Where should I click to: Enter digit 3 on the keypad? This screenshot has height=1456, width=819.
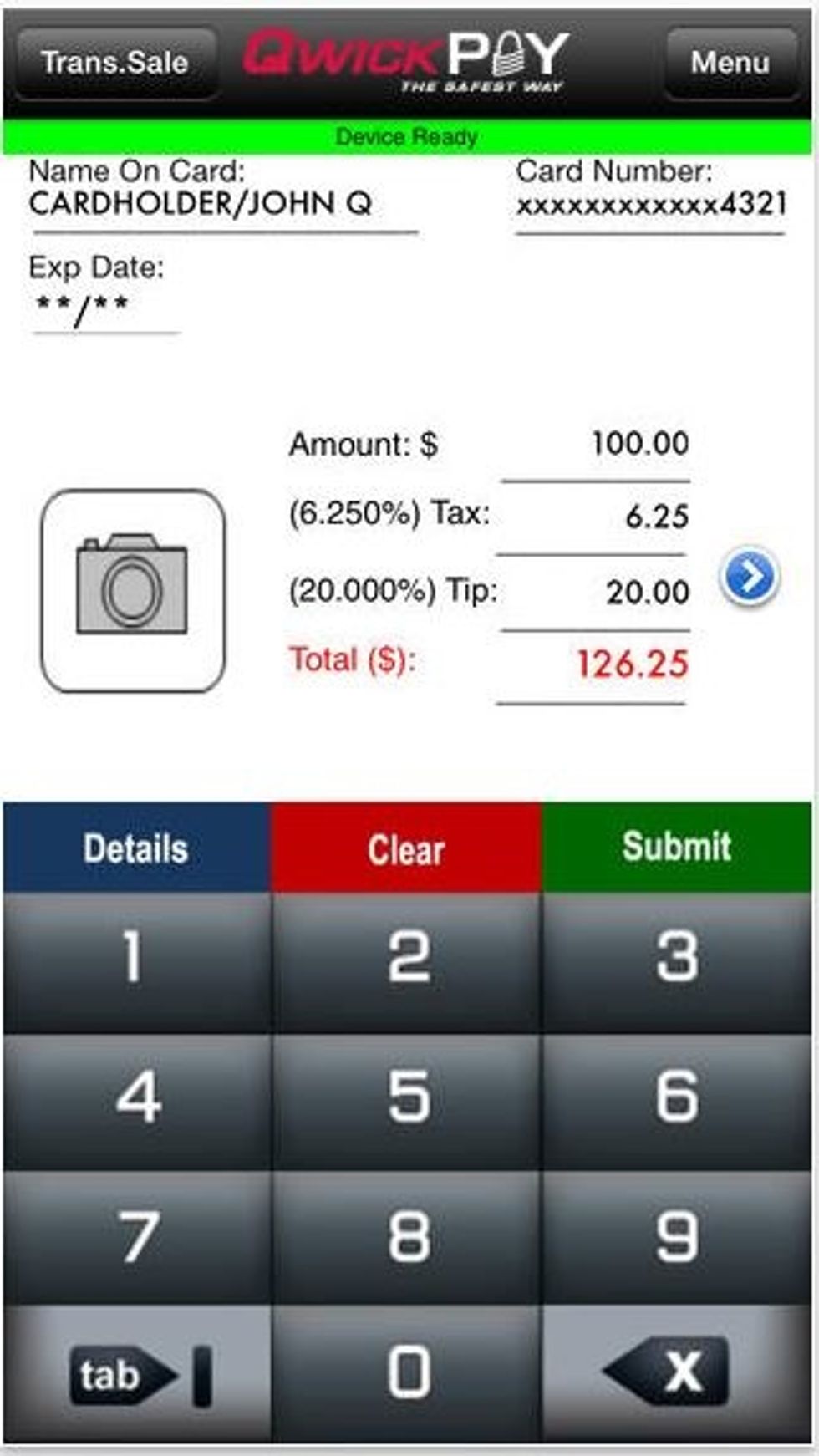tap(677, 958)
